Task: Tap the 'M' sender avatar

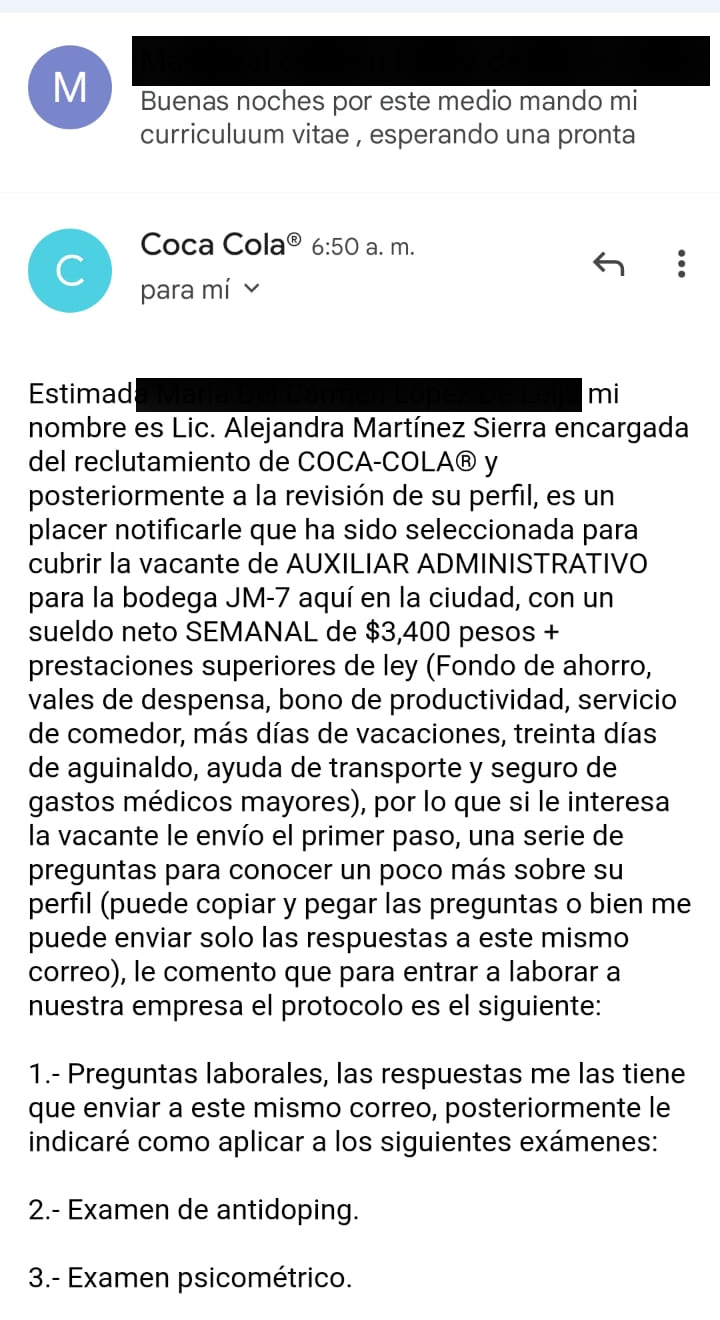Action: [69, 88]
